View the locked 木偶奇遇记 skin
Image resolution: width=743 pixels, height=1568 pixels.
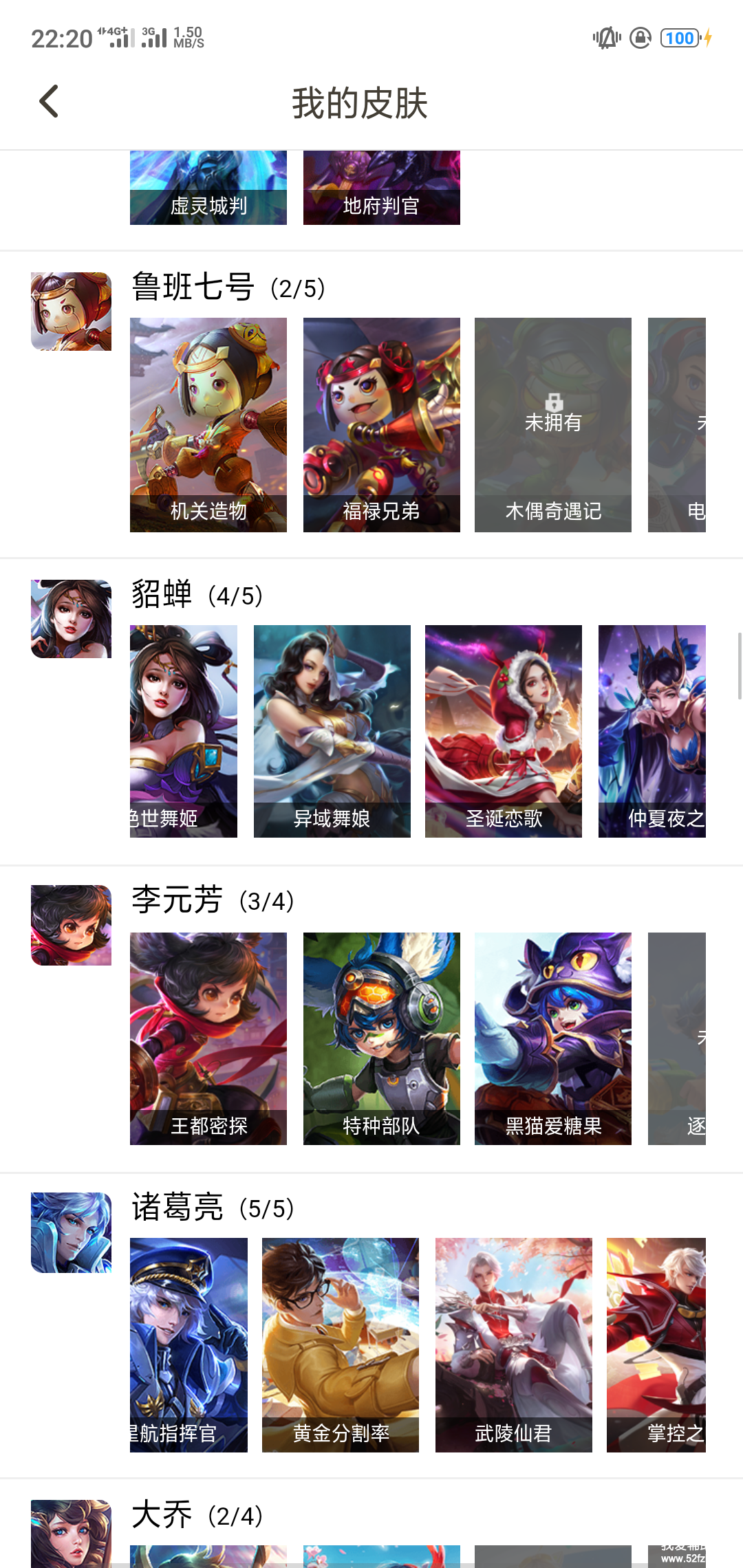(x=552, y=424)
